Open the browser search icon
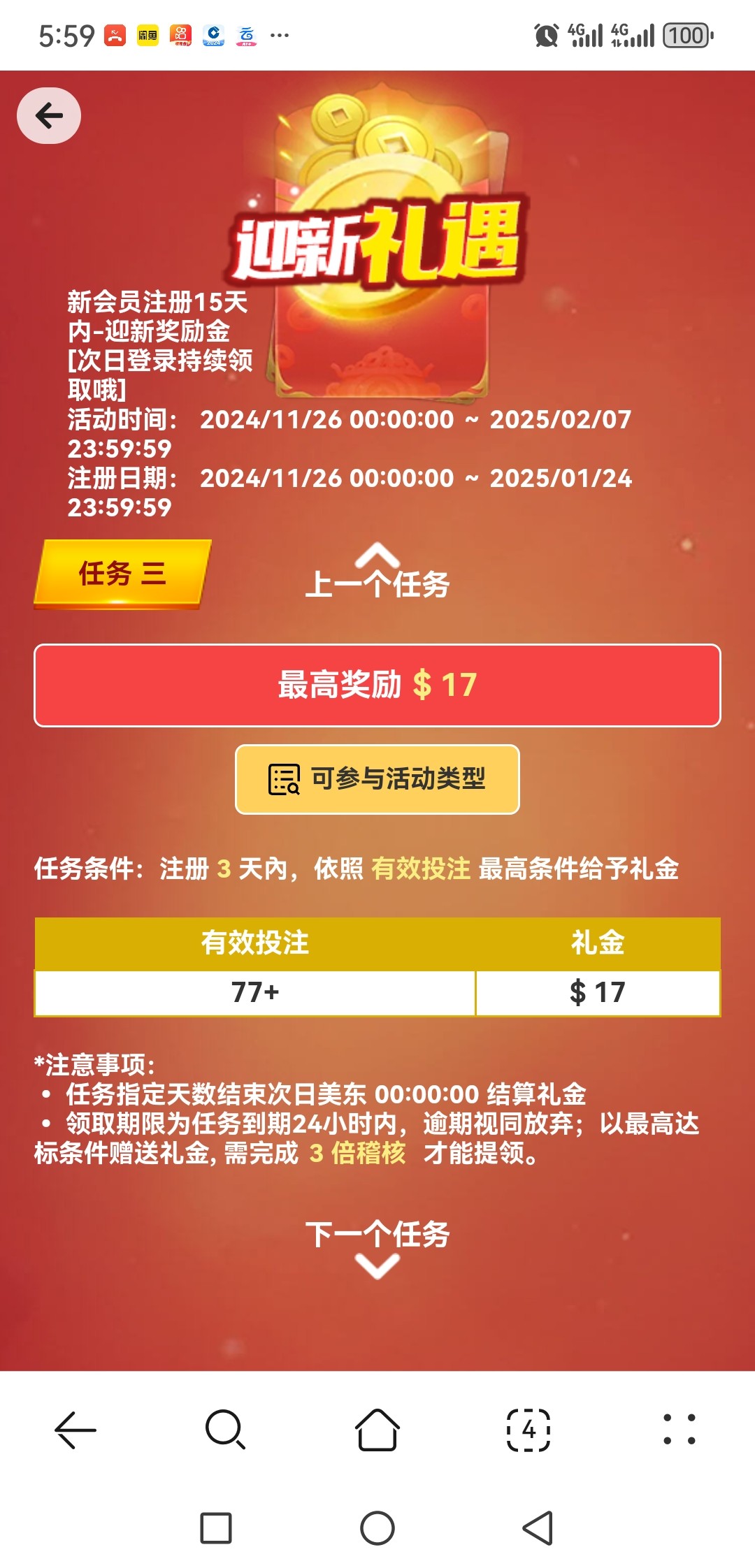The height and width of the screenshot is (1568, 755). 225,1430
